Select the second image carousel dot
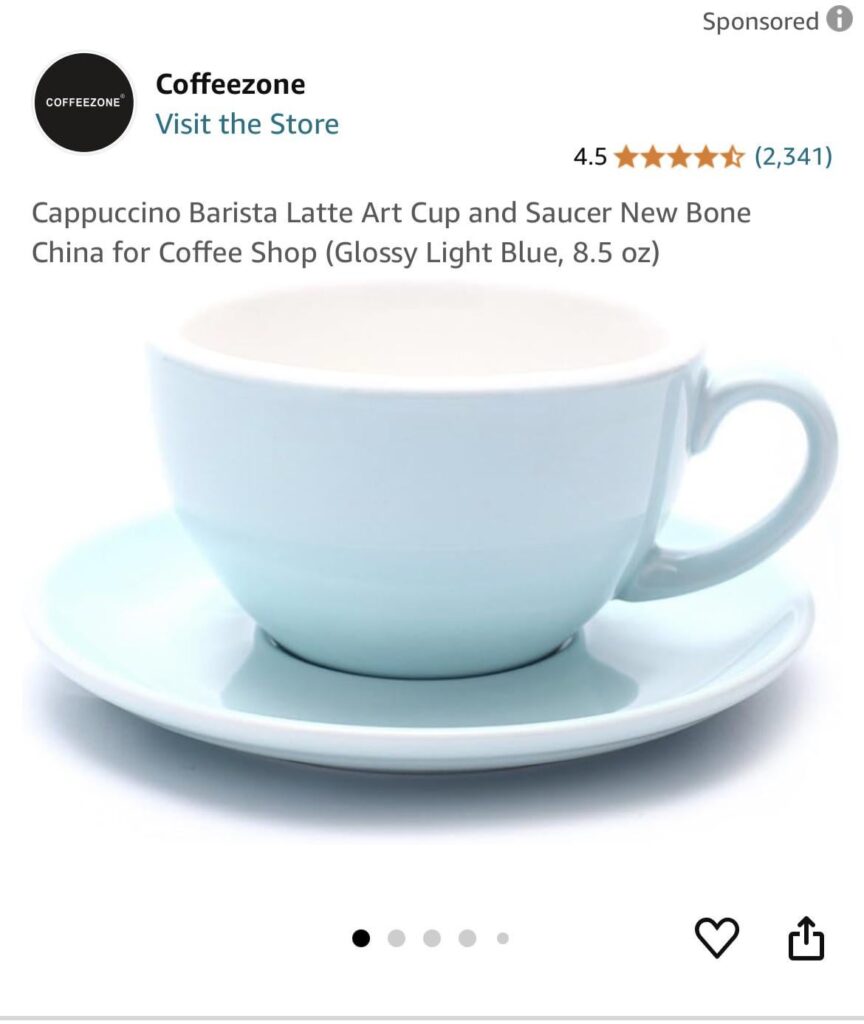The height and width of the screenshot is (1024, 864). click(398, 938)
